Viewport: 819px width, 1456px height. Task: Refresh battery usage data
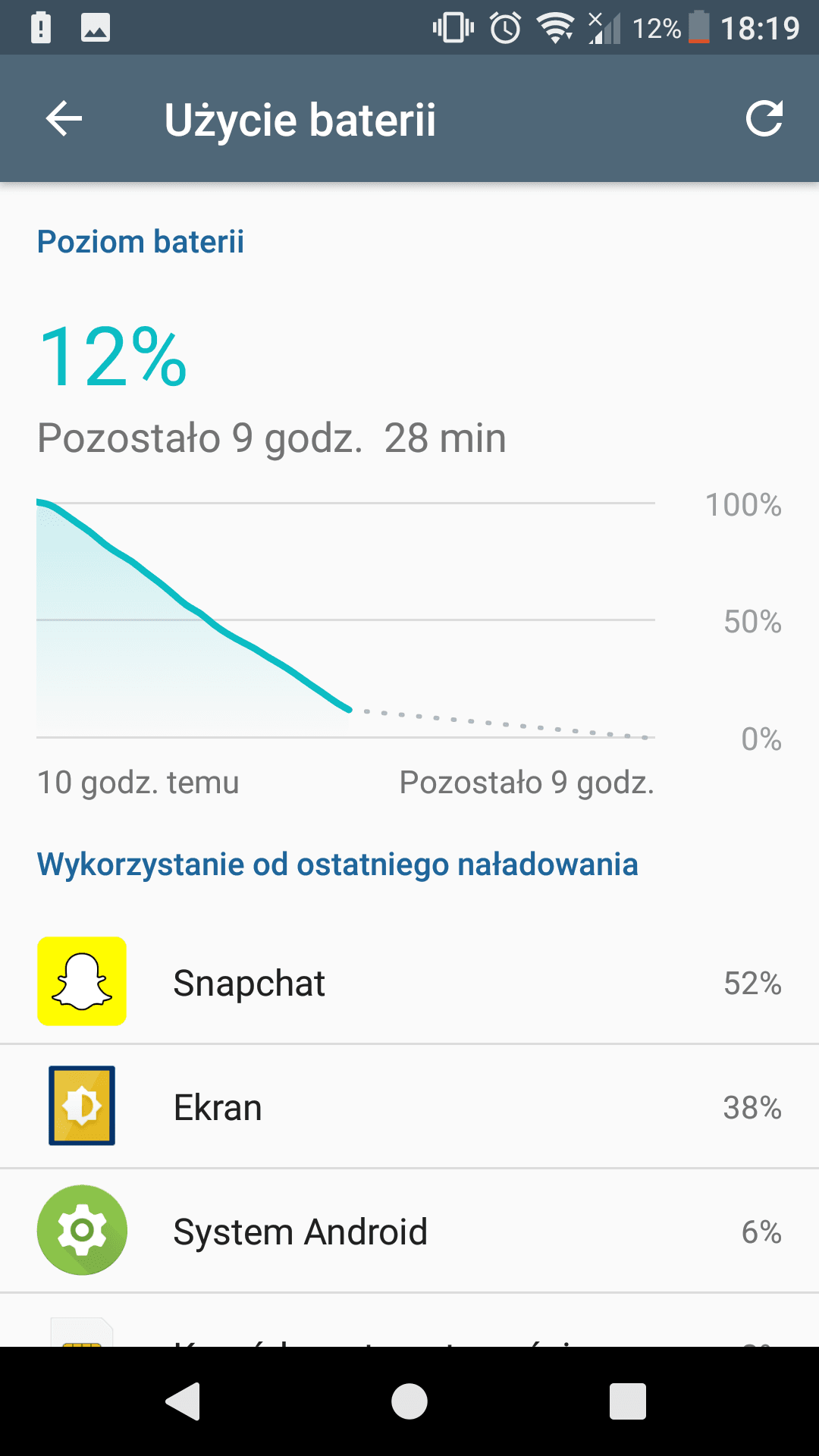[x=764, y=118]
